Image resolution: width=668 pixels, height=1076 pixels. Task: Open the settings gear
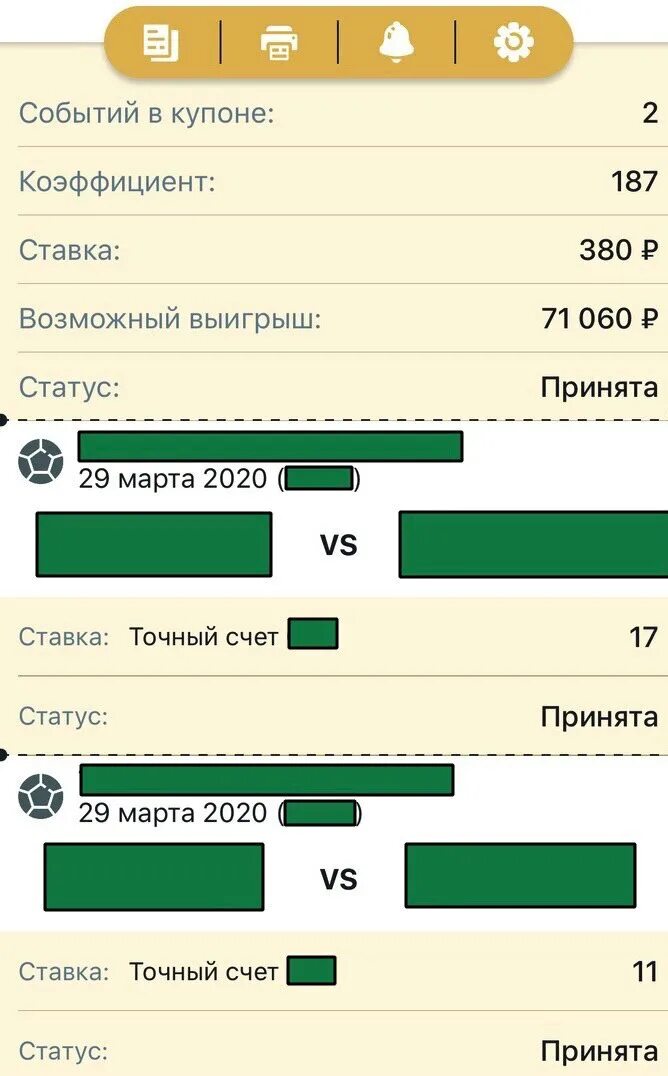point(514,43)
